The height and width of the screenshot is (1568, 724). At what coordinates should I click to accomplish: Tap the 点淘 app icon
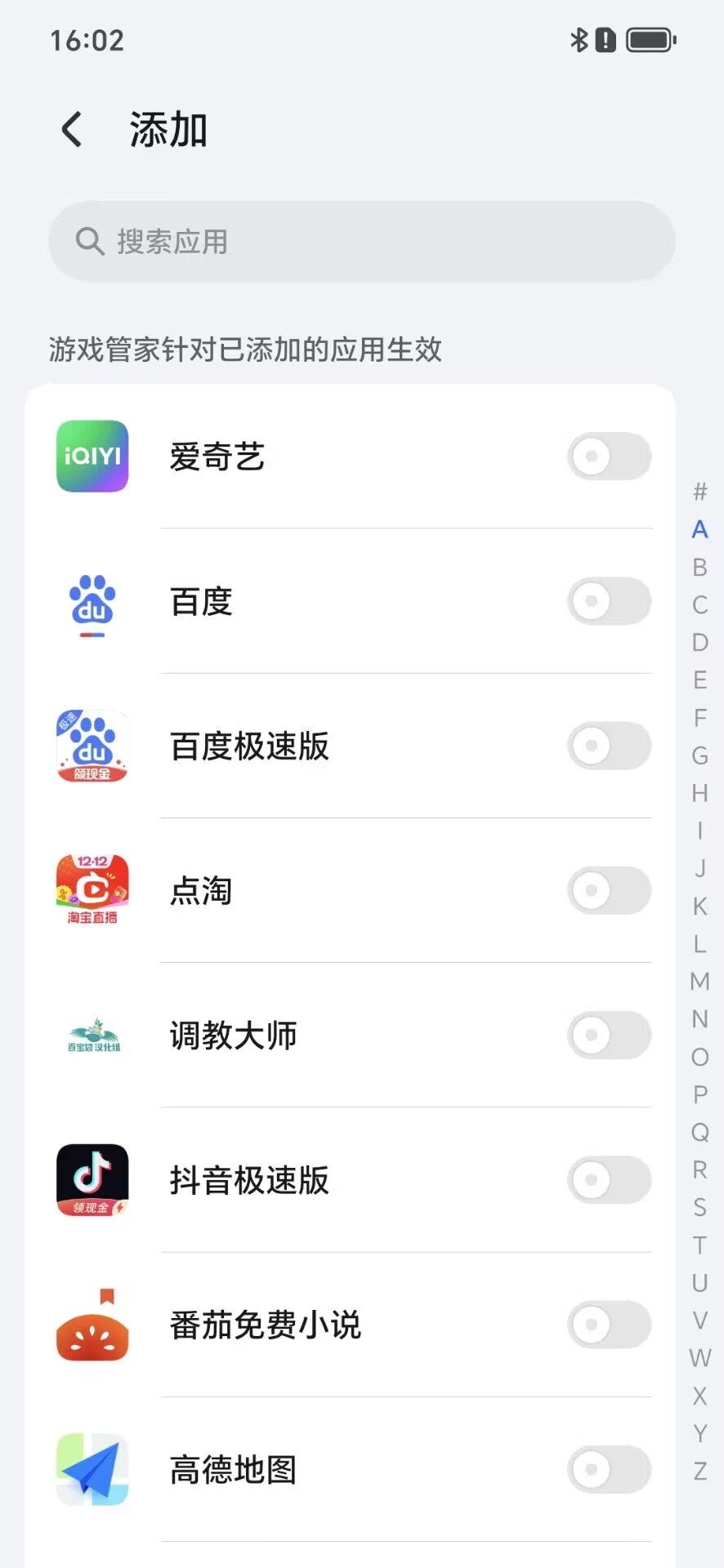click(92, 890)
